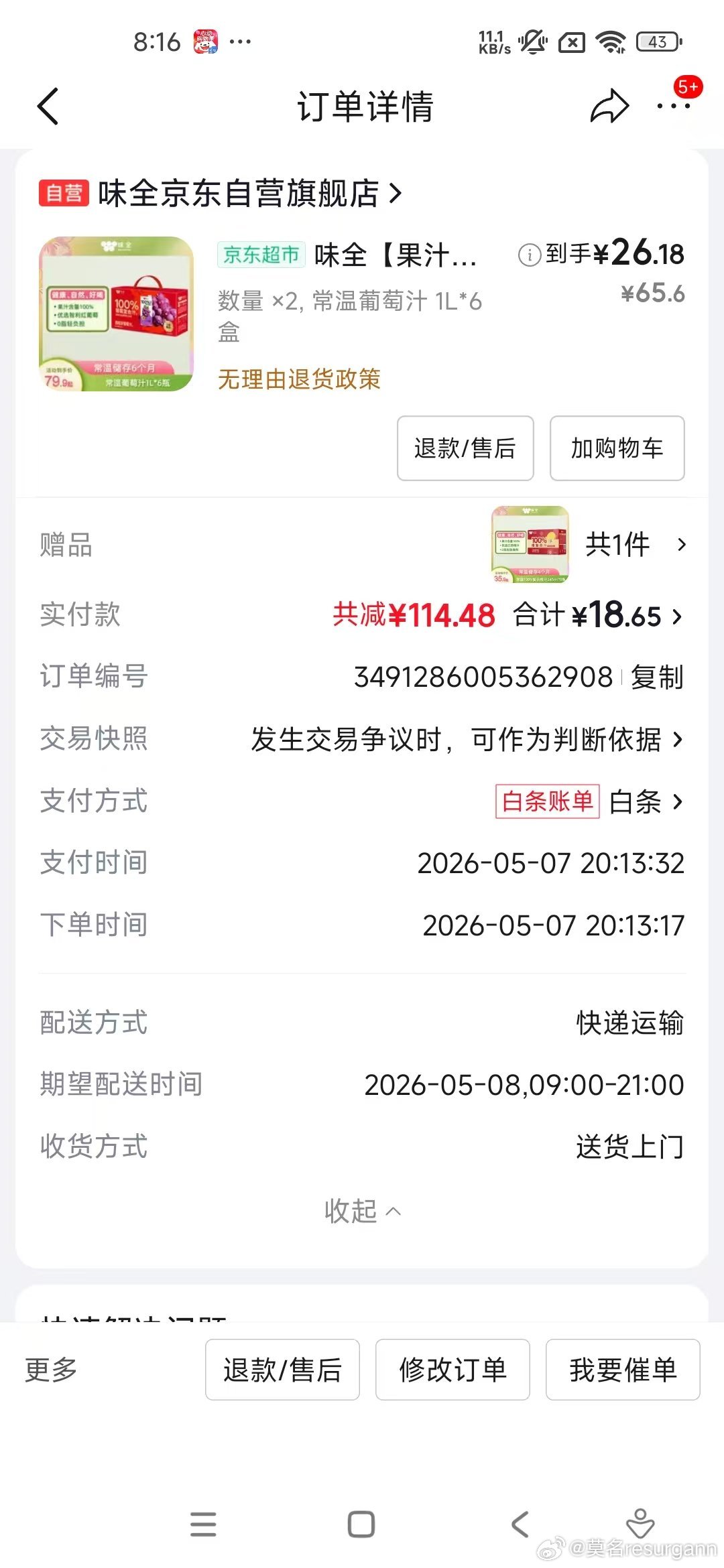This screenshot has height=1568, width=724.
Task: Open 更多 options in bottom bar
Action: pos(51,1369)
